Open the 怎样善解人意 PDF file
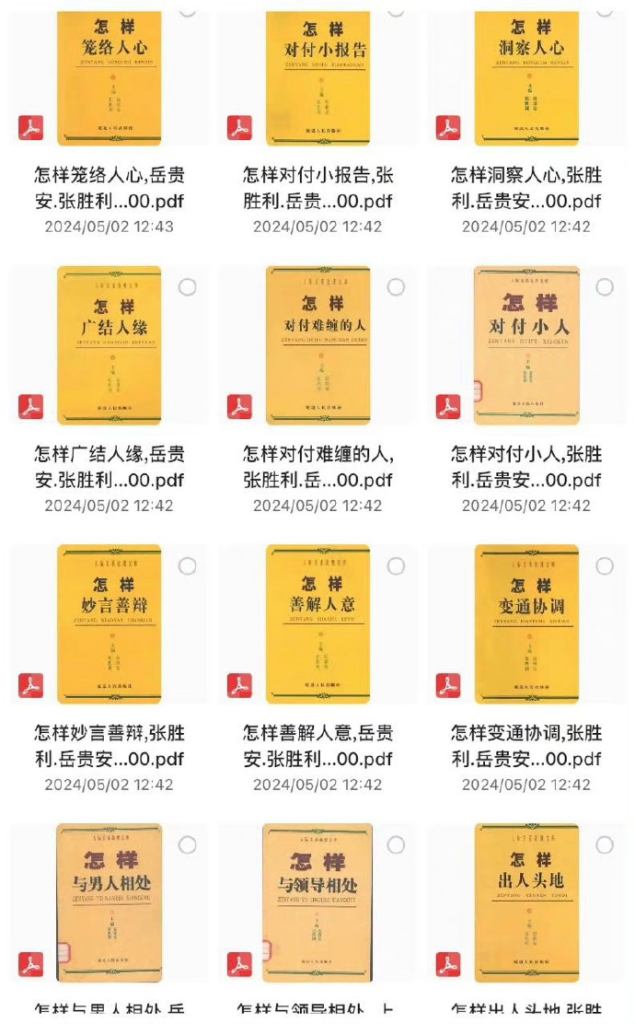635x1024 pixels. 318,623
